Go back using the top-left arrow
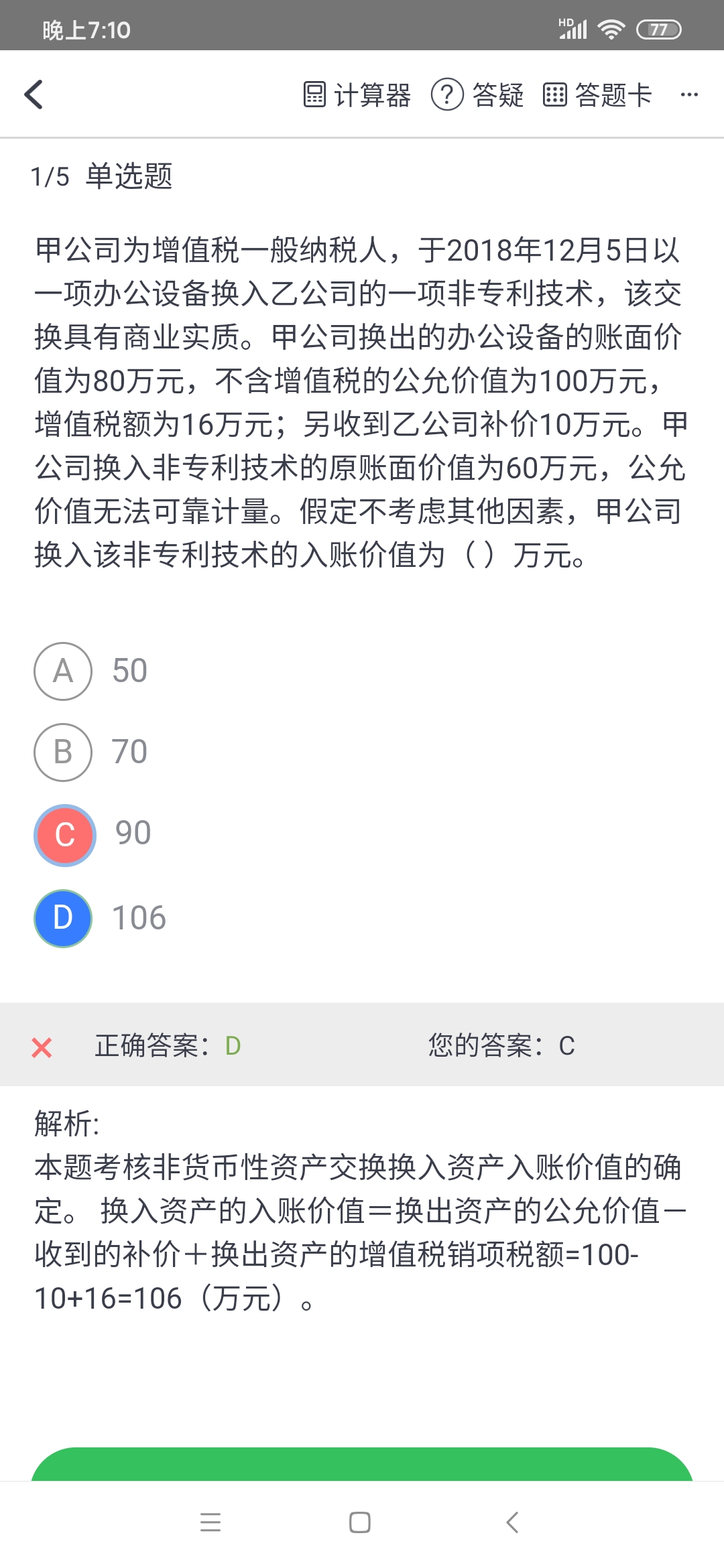724x1568 pixels. coord(34,94)
